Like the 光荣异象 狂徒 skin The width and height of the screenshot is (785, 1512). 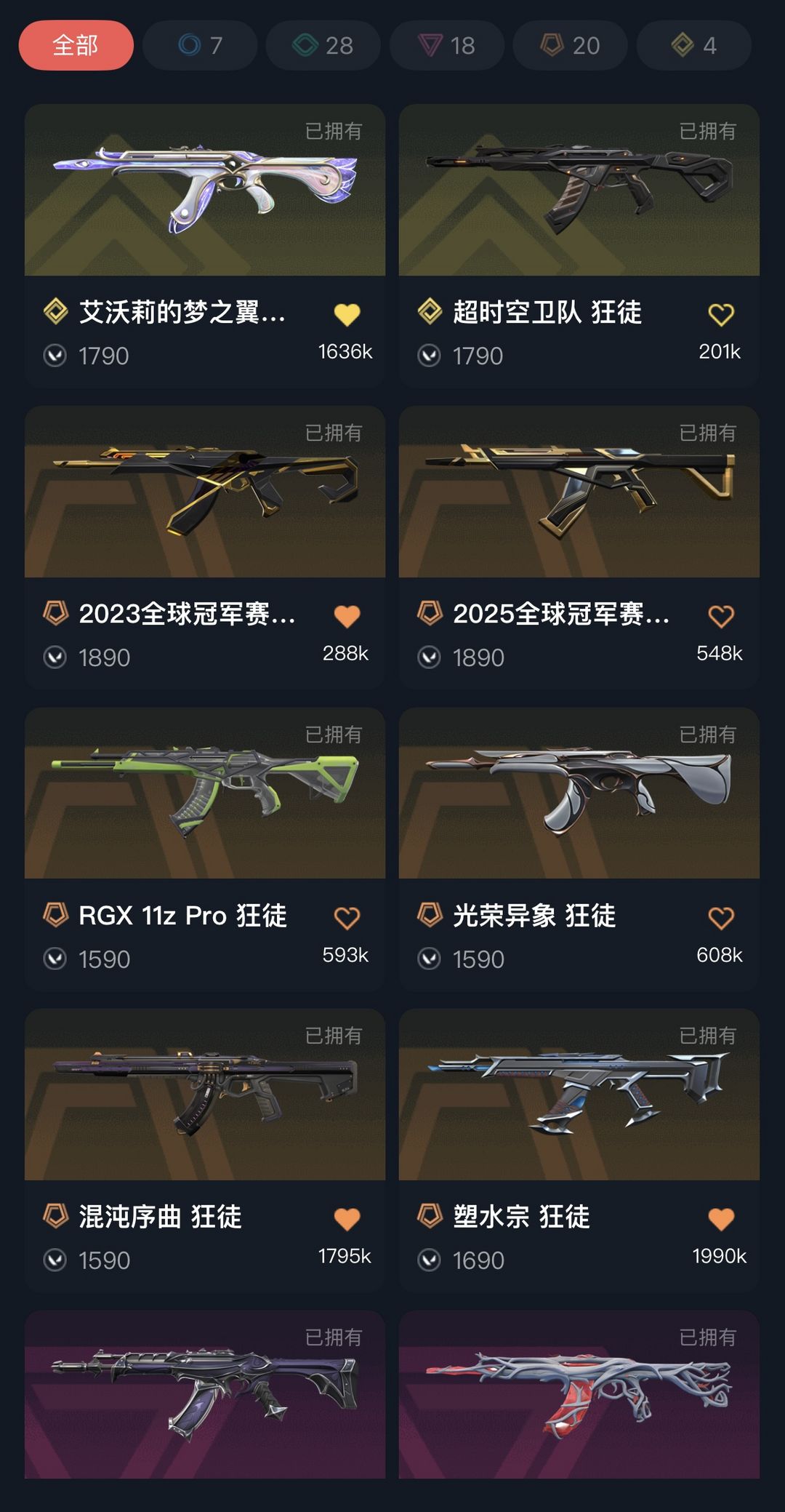(720, 918)
